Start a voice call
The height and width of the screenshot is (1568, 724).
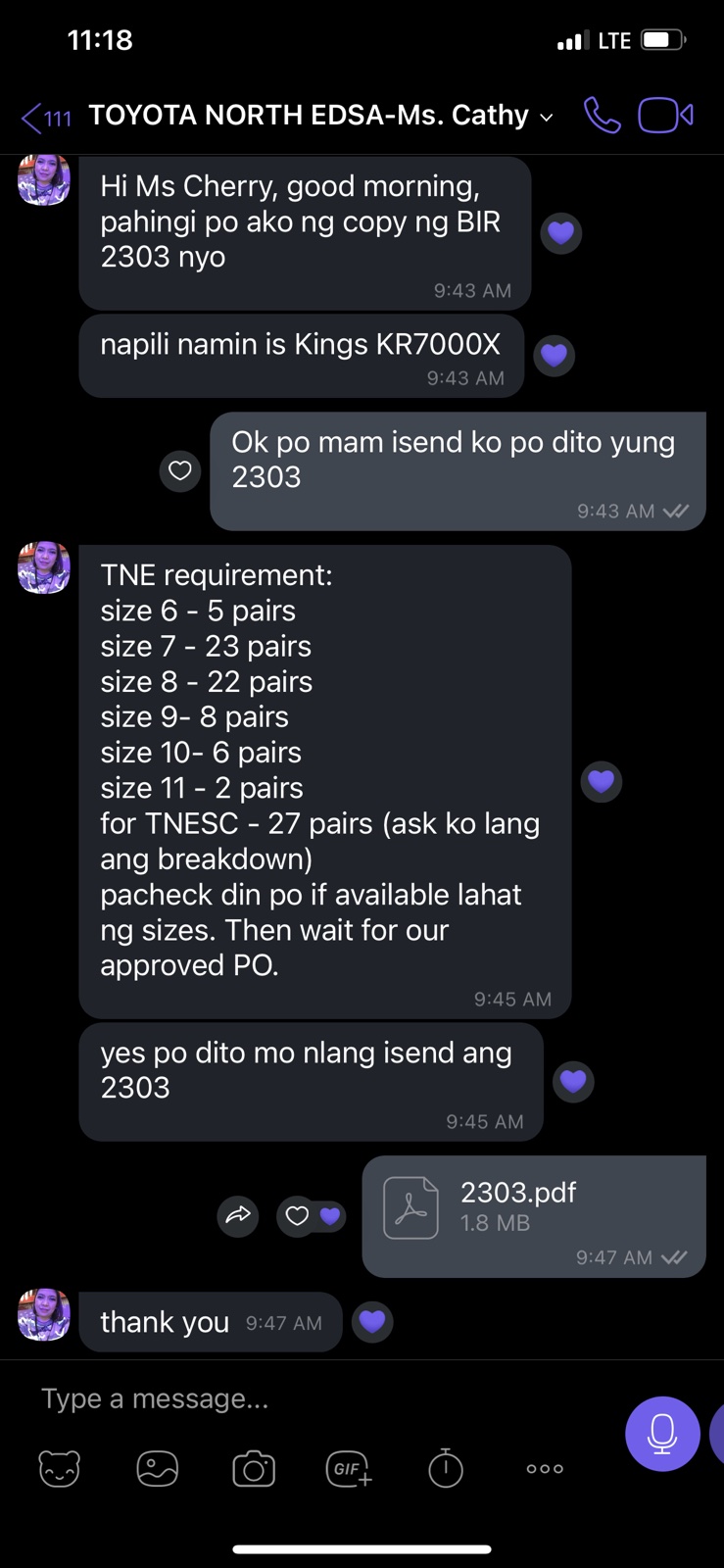[x=602, y=116]
